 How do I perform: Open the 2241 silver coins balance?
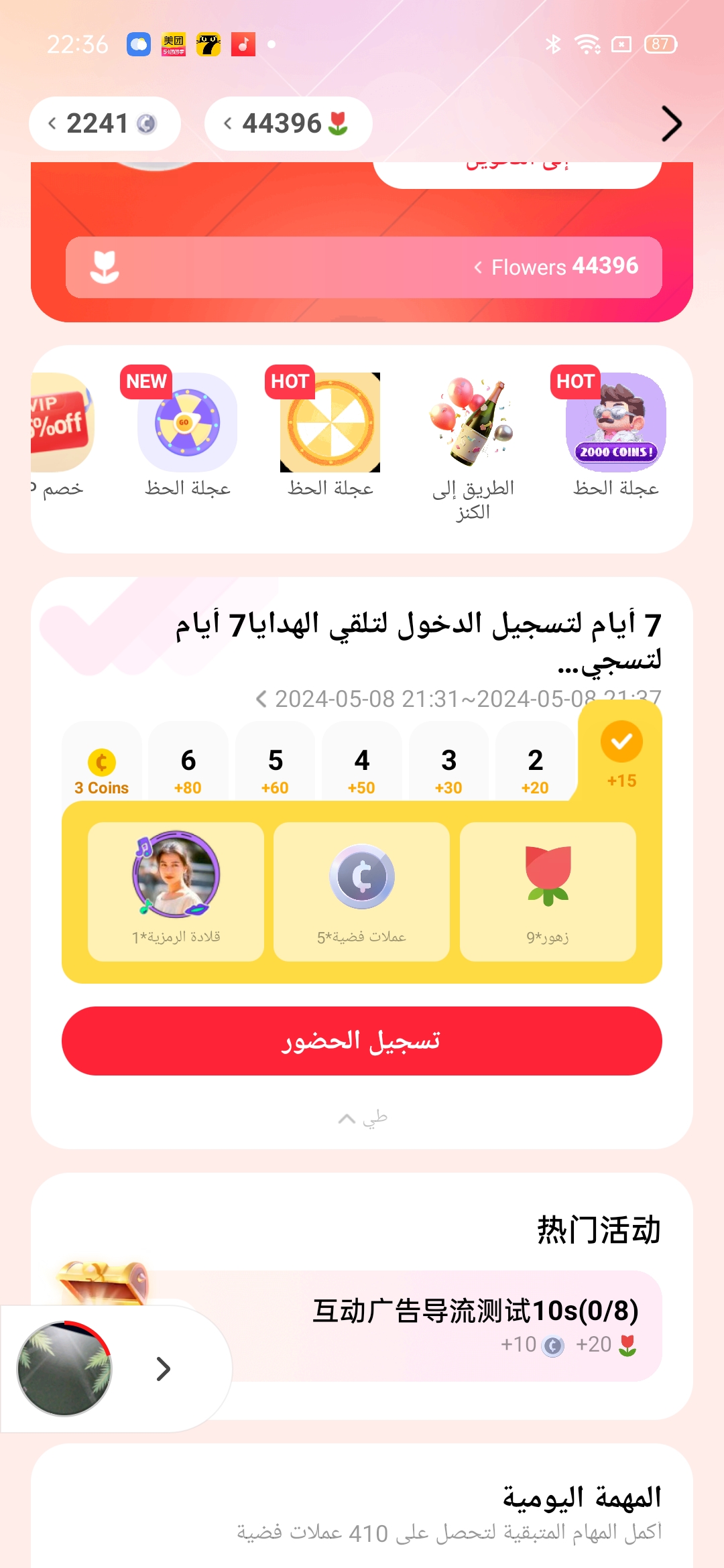(104, 123)
